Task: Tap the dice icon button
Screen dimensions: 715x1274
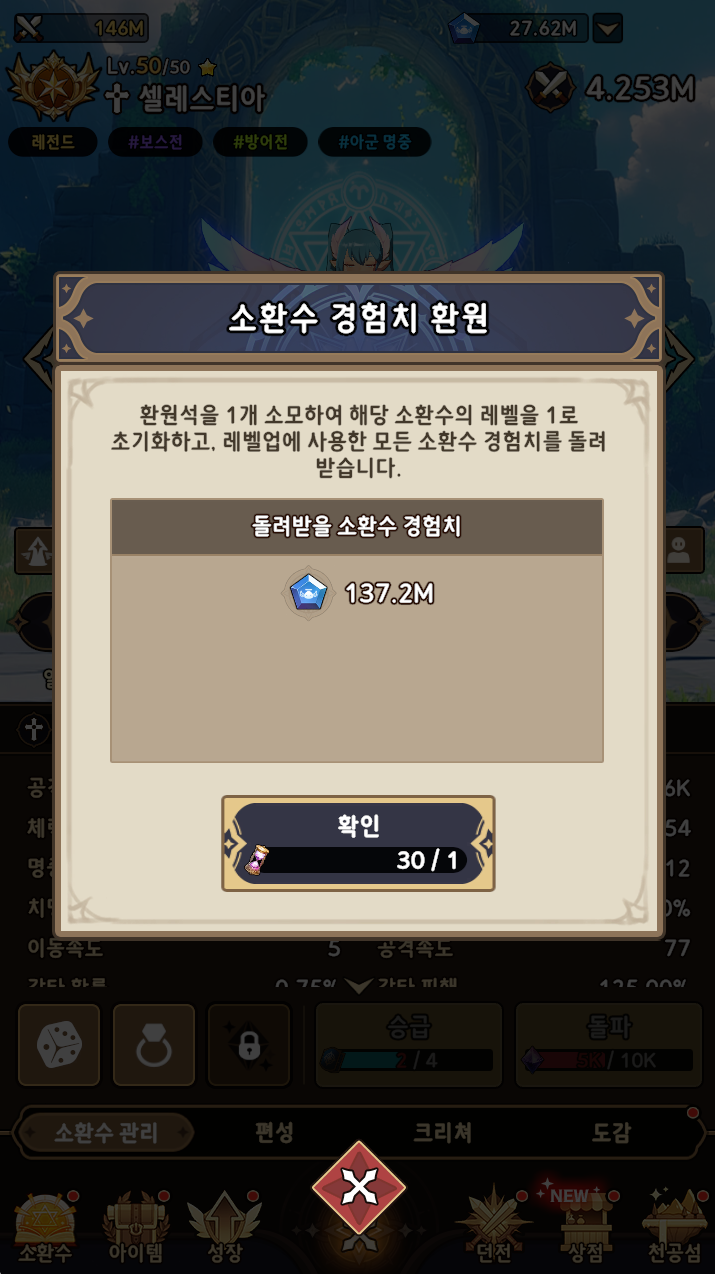Action: (59, 1046)
